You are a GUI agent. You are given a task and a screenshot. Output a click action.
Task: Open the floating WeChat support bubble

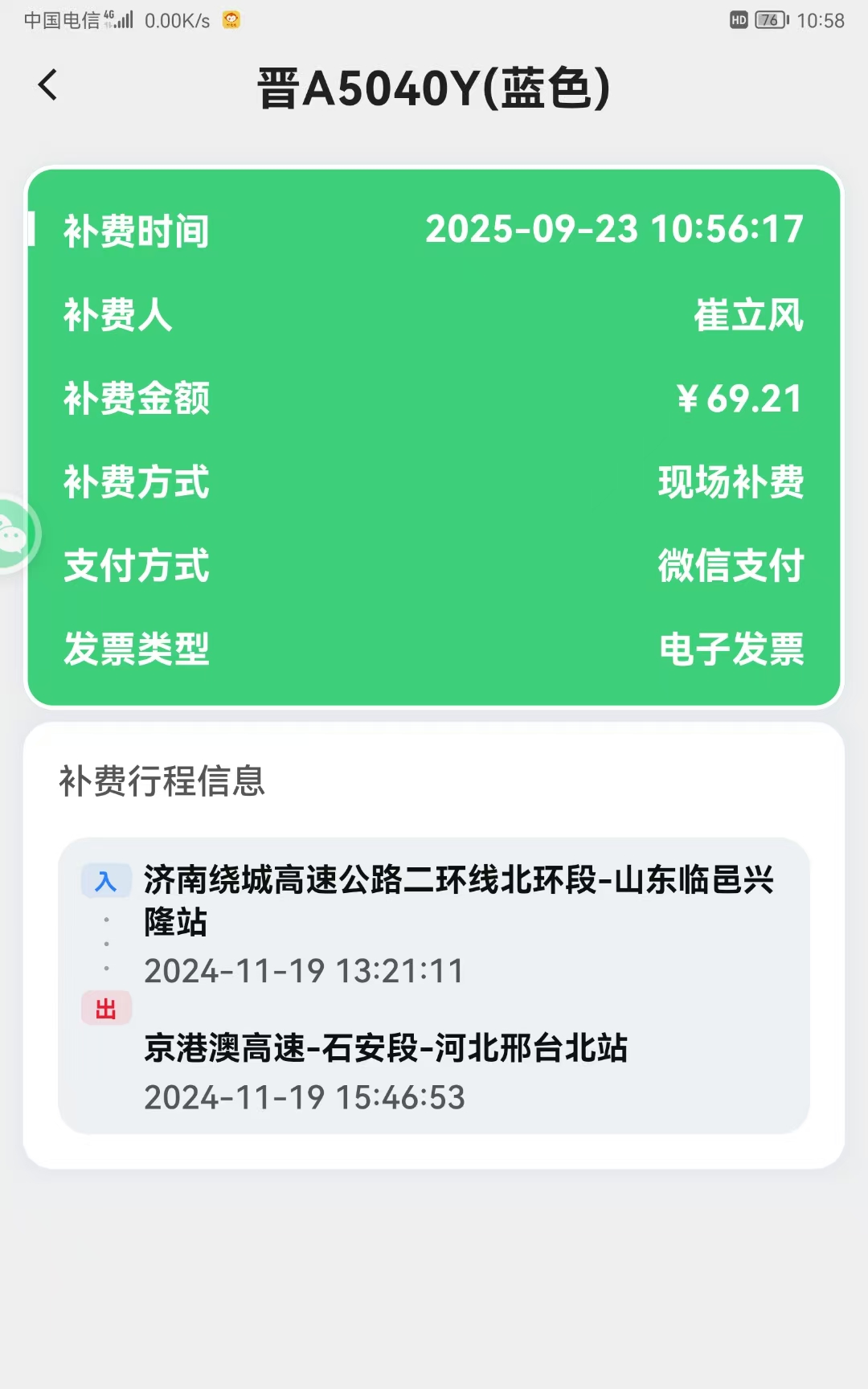pos(14,534)
